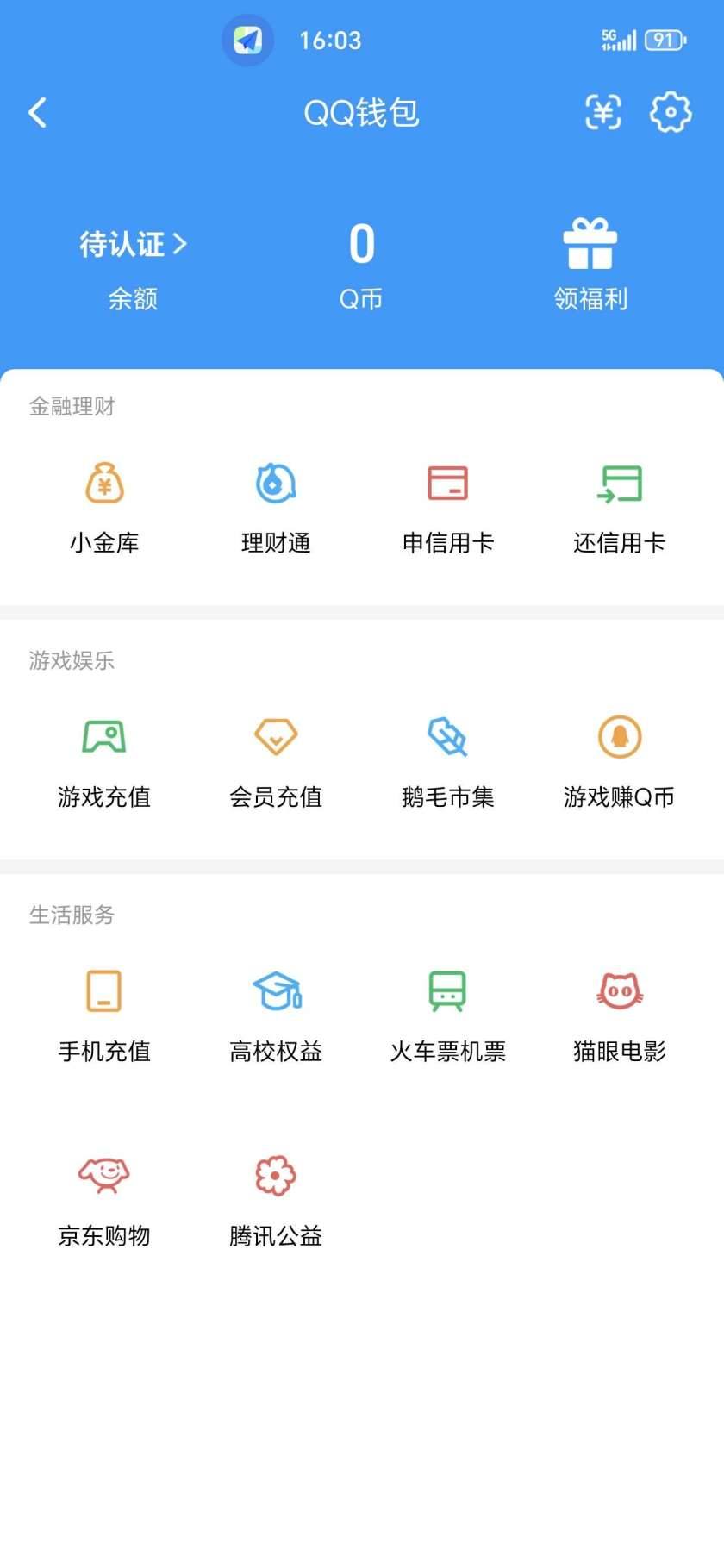
Task: Open 猫眼电影 Maoyan Movies
Action: (x=619, y=1013)
